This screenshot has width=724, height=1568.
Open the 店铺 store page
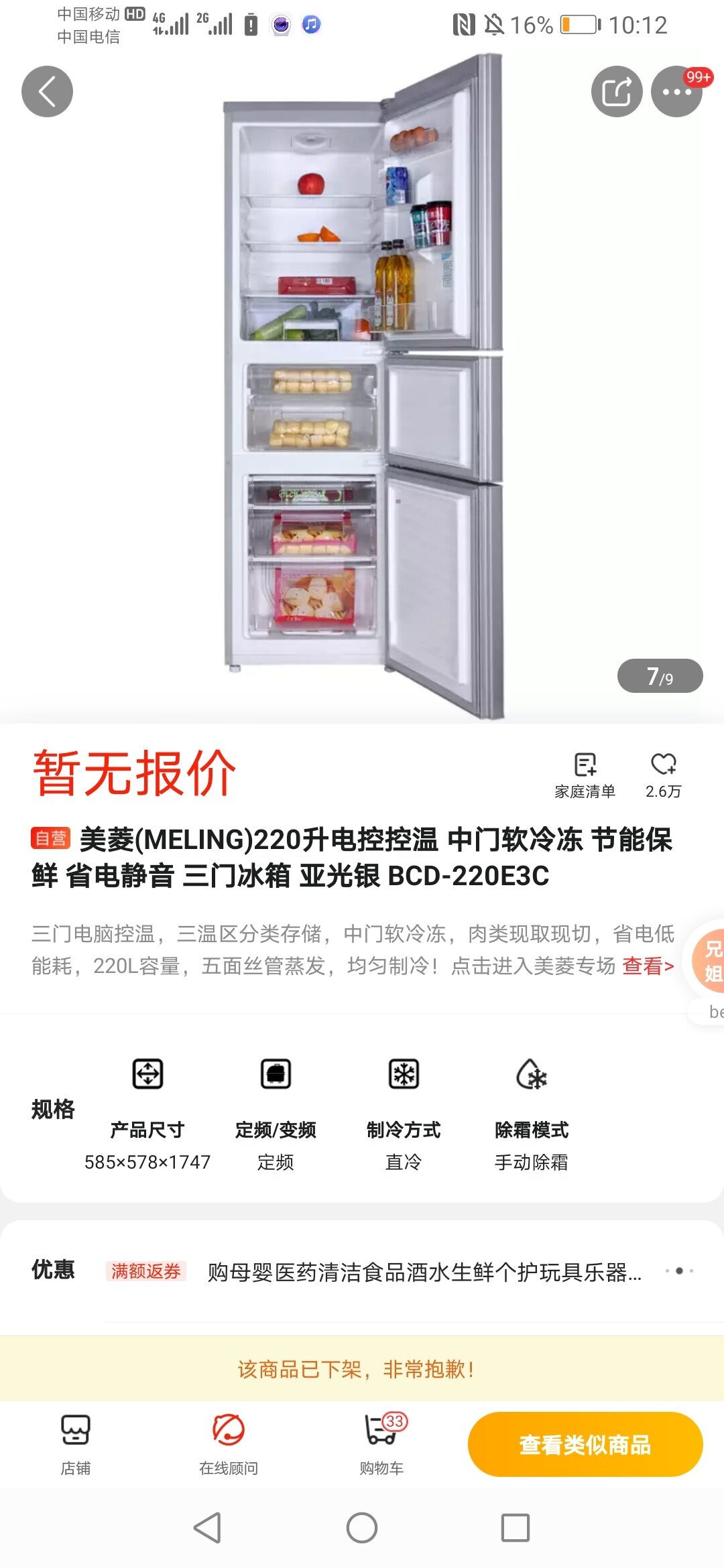tap(75, 1444)
